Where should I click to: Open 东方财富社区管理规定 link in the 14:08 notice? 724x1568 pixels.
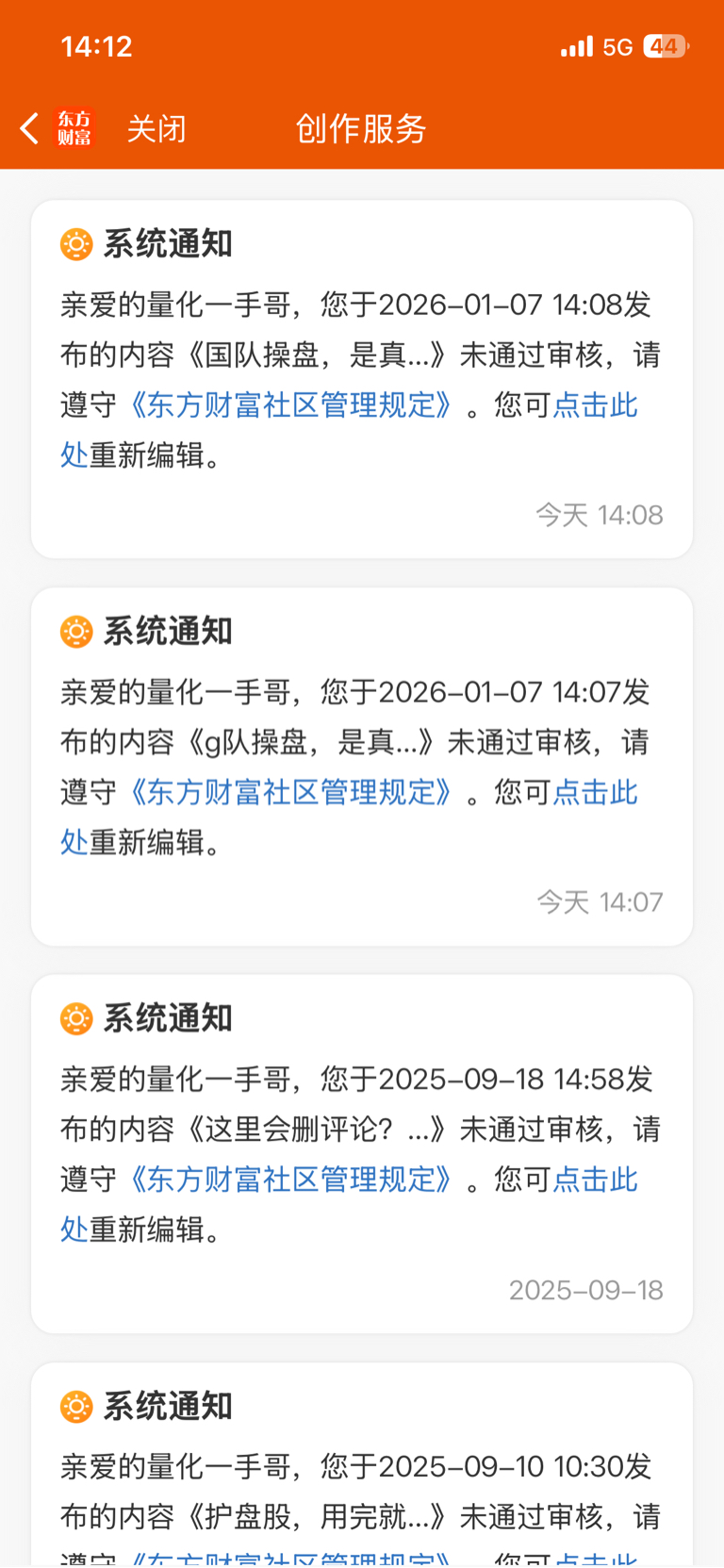pos(290,405)
